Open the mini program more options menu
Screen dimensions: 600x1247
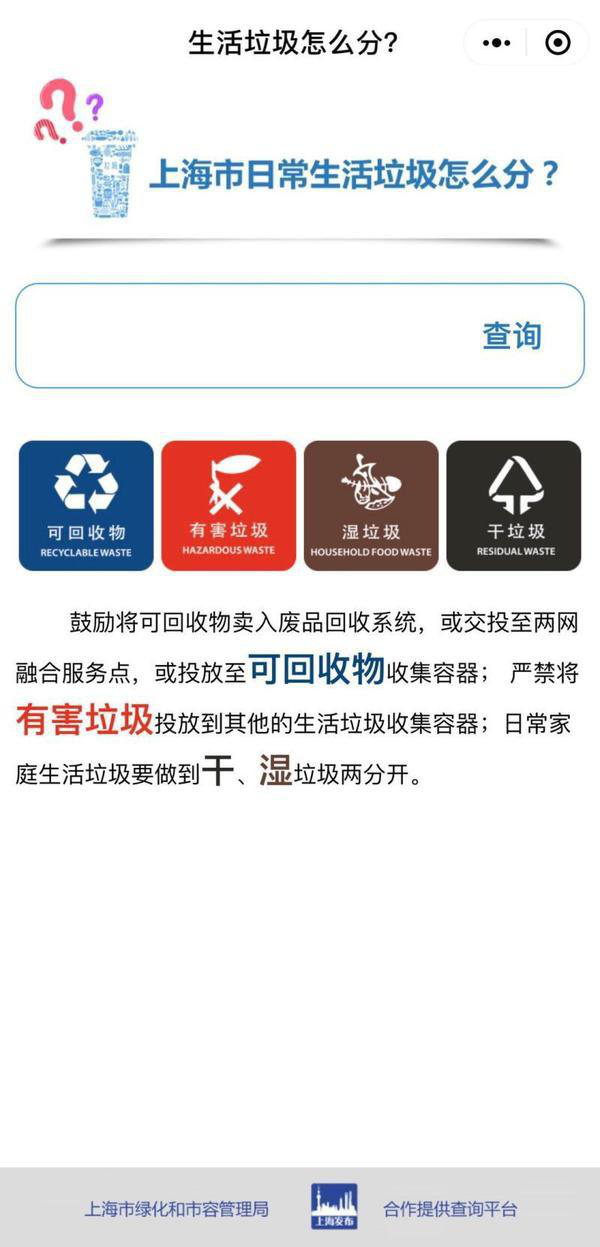click(x=496, y=43)
